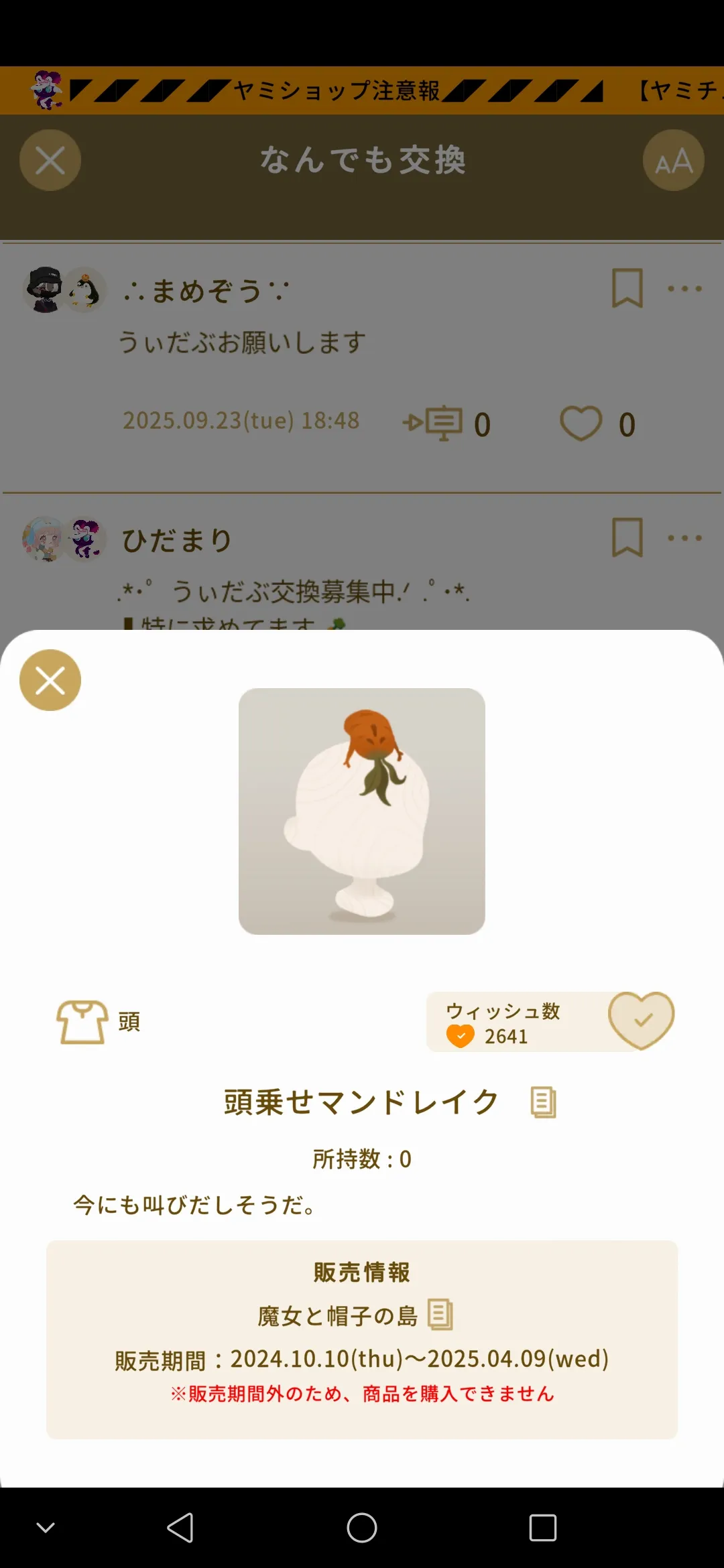This screenshot has width=724, height=1568.
Task: Open the 頭乗せマンドレイク item image
Action: pyautogui.click(x=362, y=811)
